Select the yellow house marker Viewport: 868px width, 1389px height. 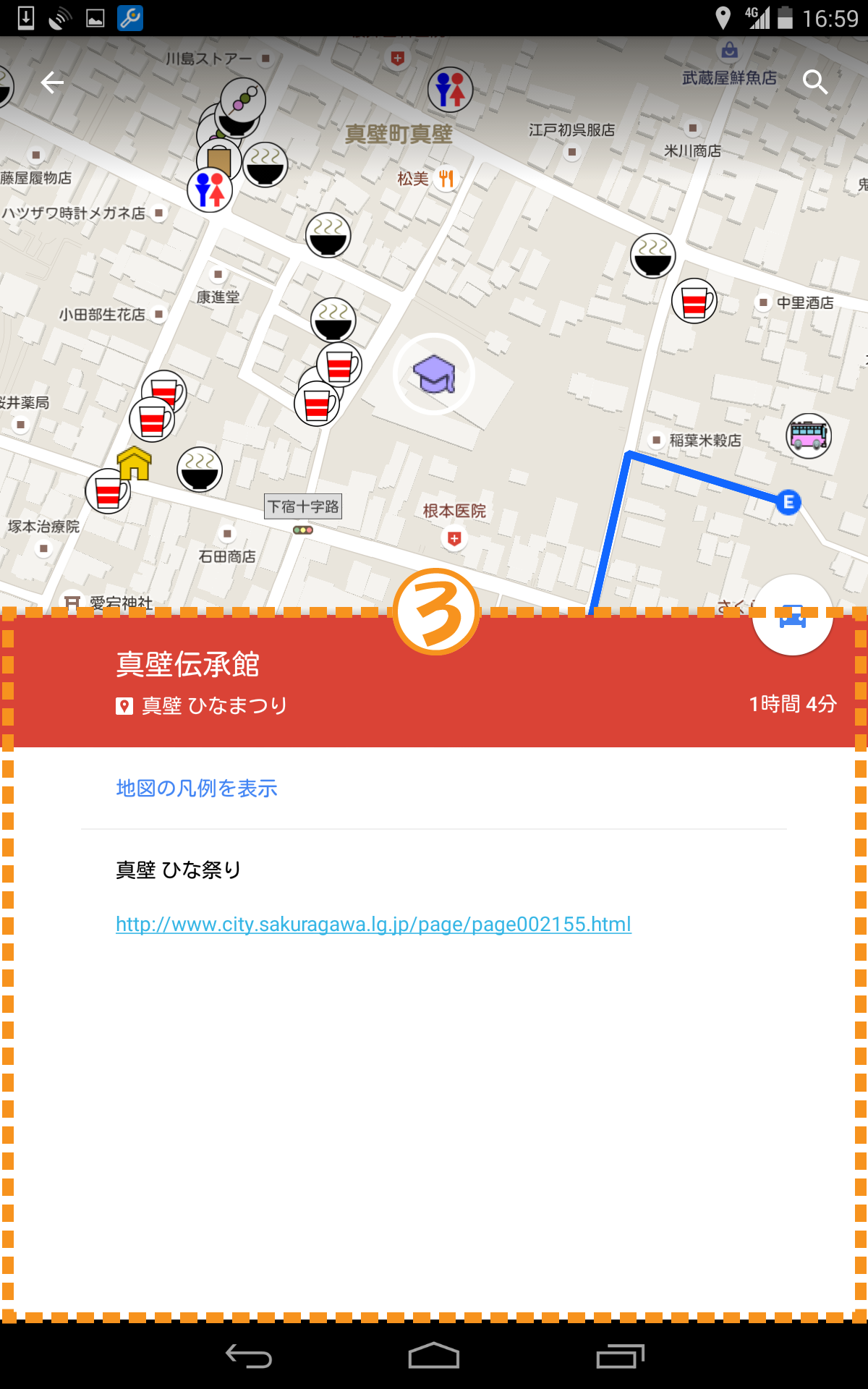(135, 463)
